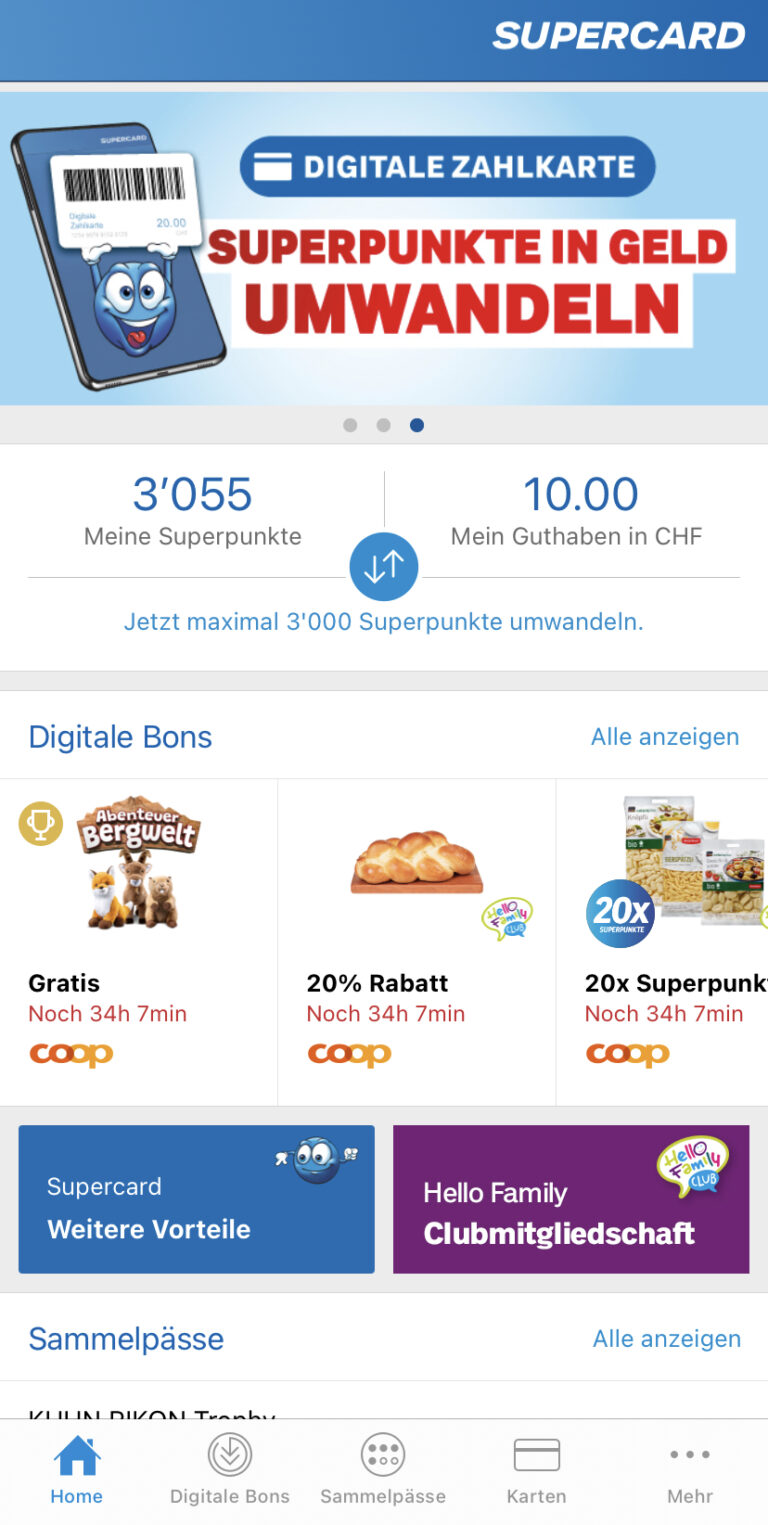
Task: Tap the blue points conversion arrows icon
Action: 384,566
